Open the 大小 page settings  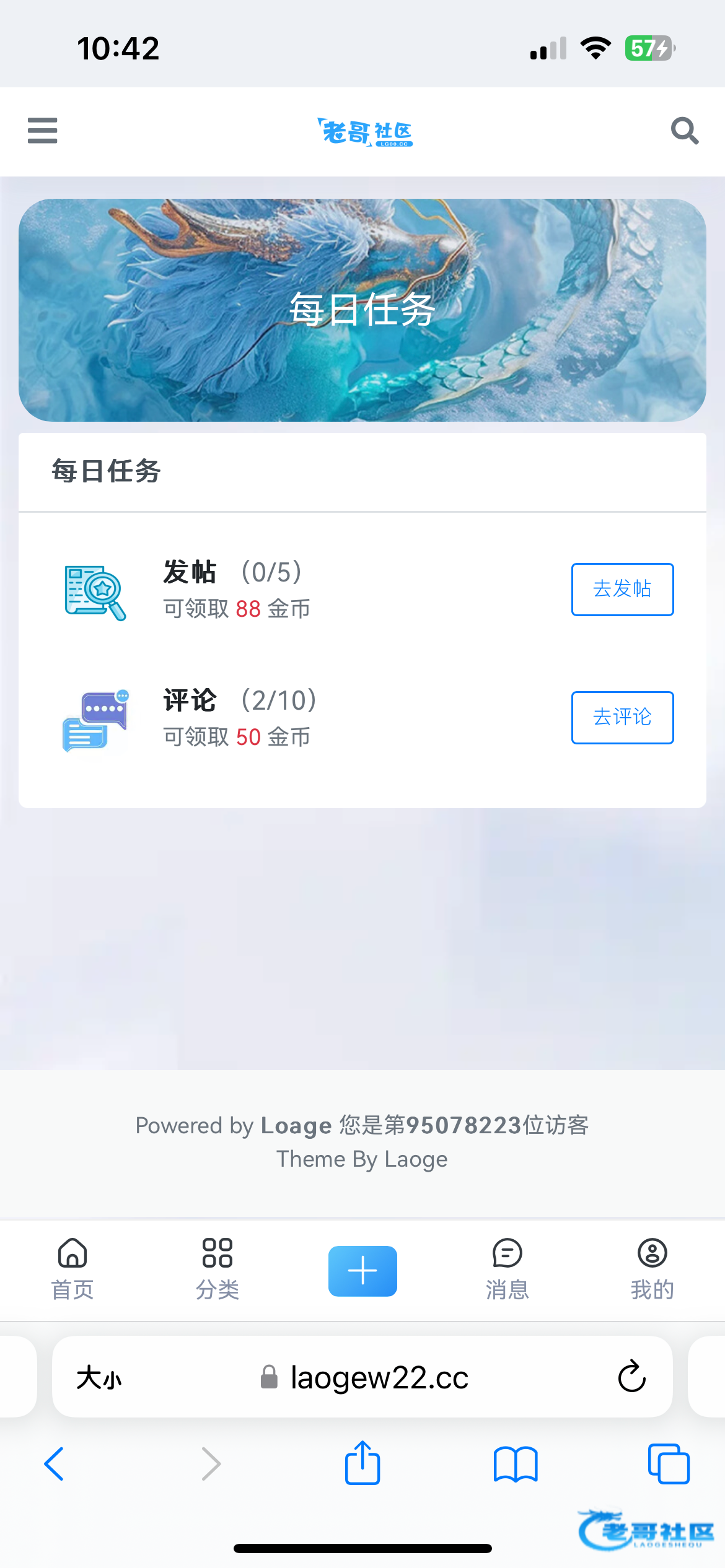pyautogui.click(x=99, y=1378)
